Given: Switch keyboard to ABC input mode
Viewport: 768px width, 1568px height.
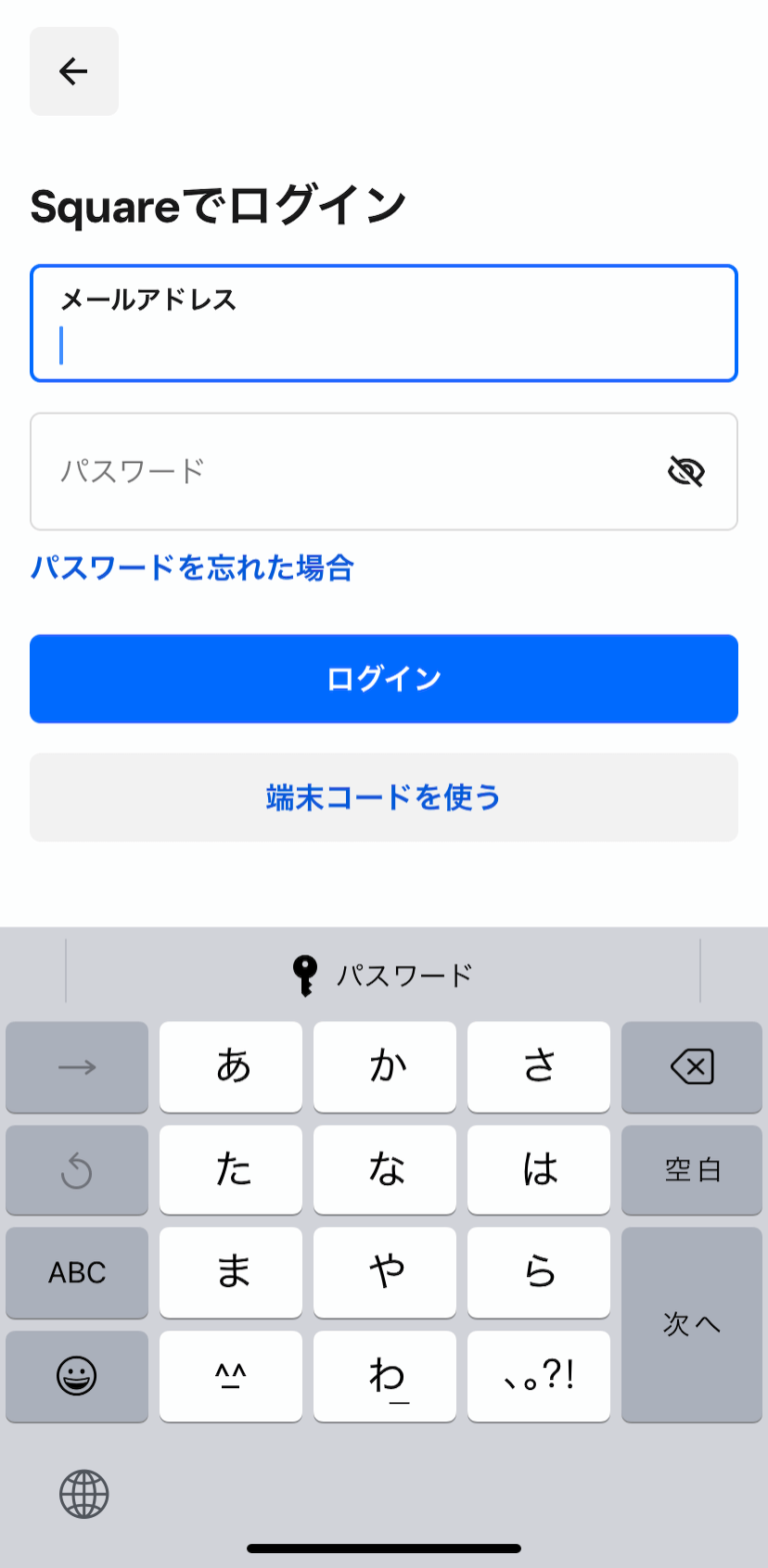Looking at the screenshot, I should point(77,1273).
